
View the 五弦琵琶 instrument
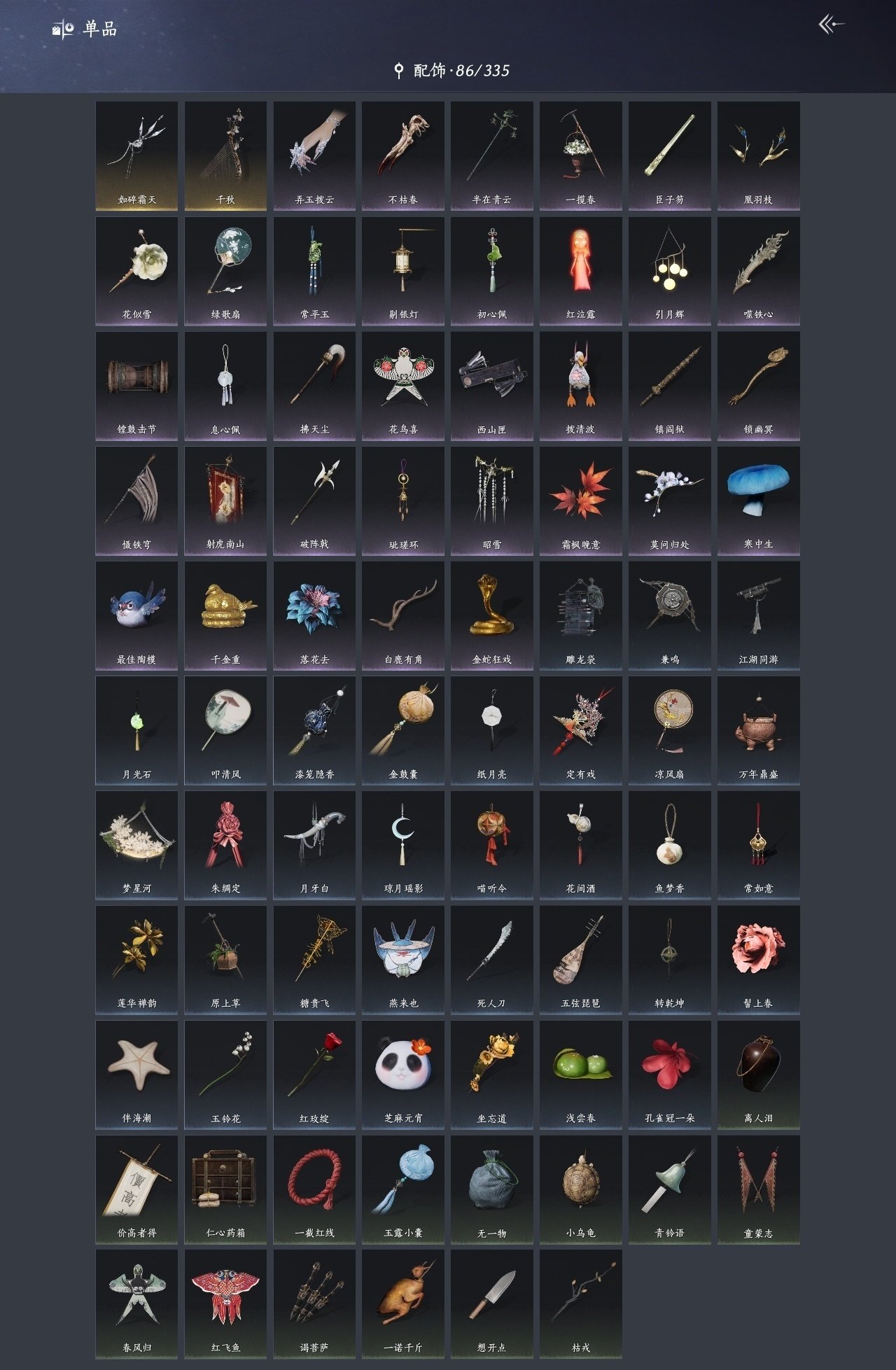[580, 959]
